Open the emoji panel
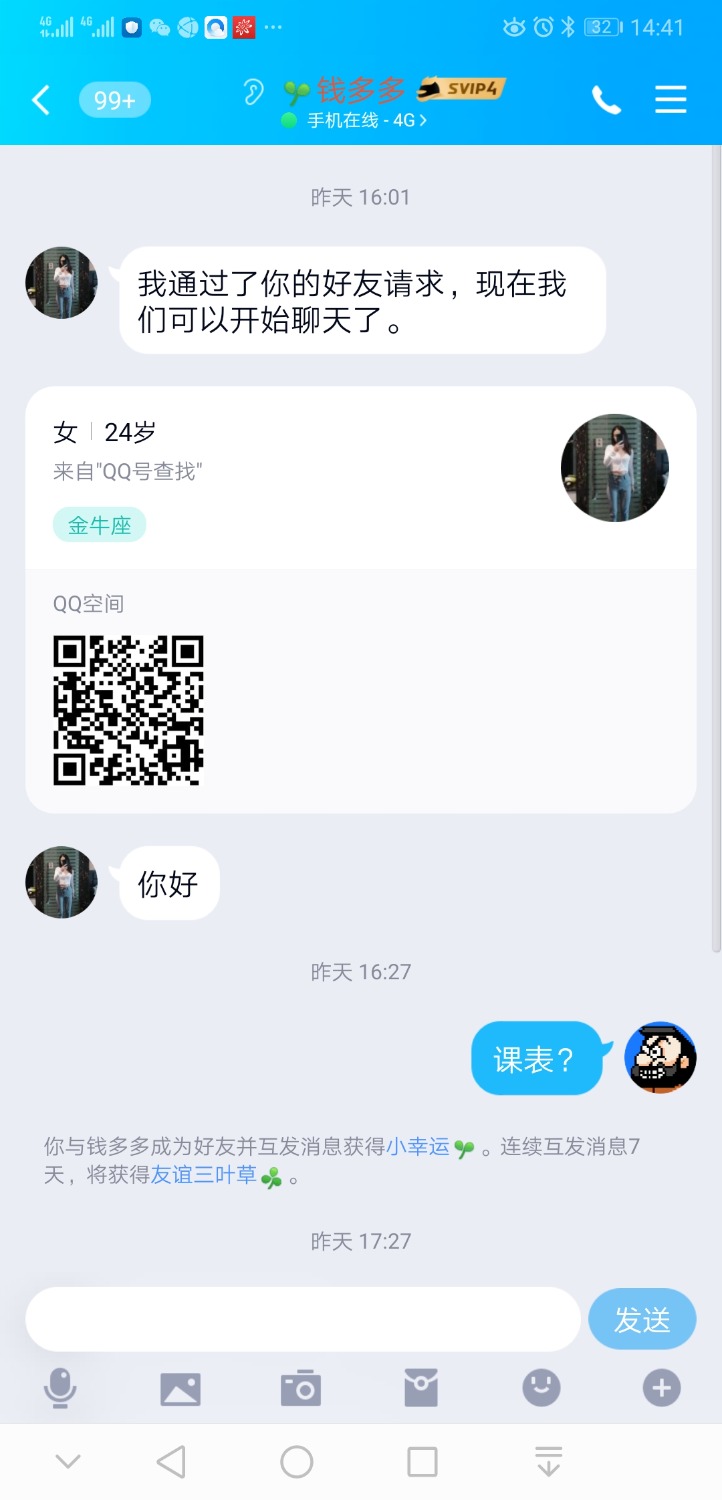The image size is (722, 1500). click(x=541, y=1388)
